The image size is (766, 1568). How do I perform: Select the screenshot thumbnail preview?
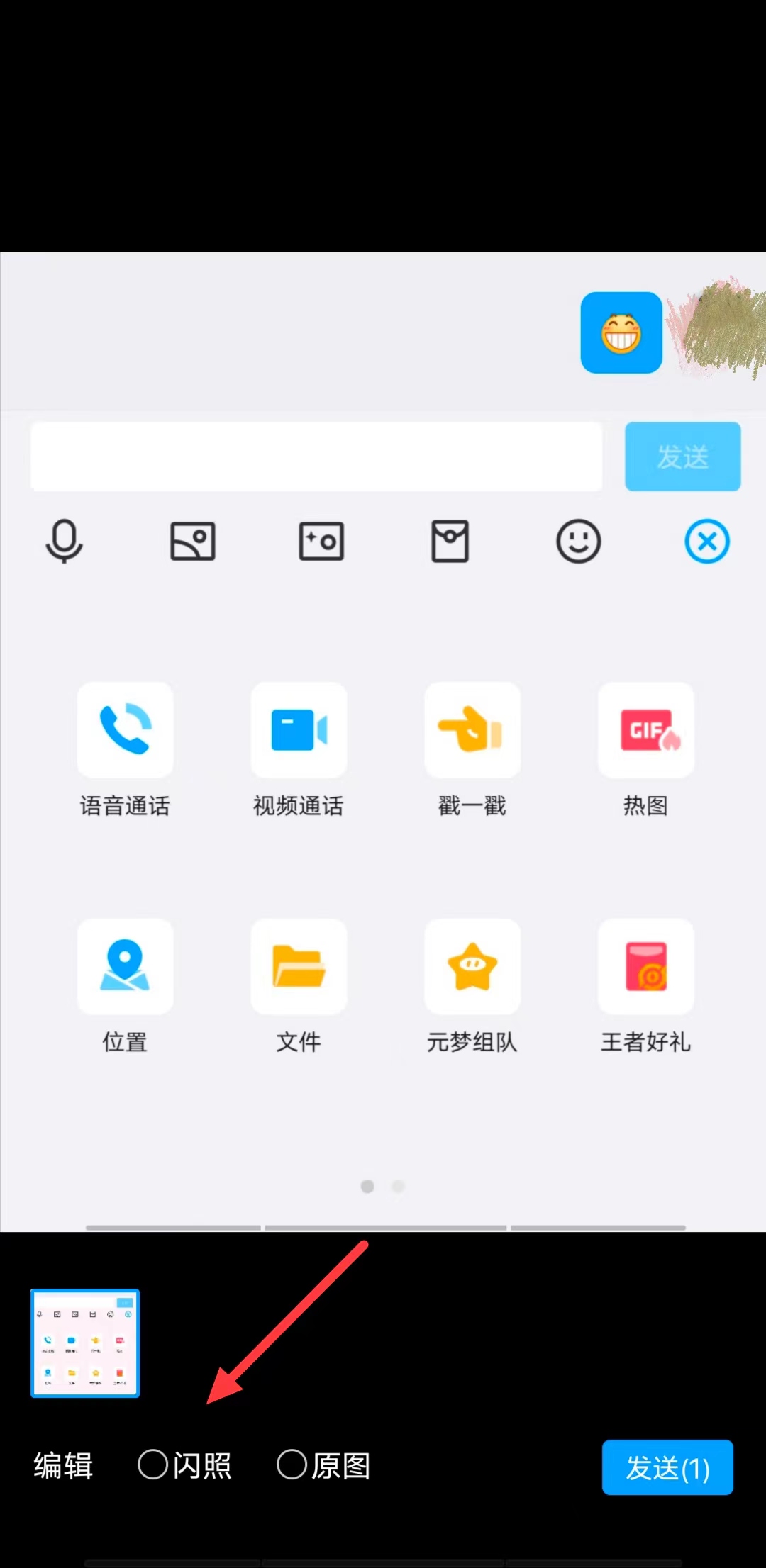pyautogui.click(x=84, y=1344)
